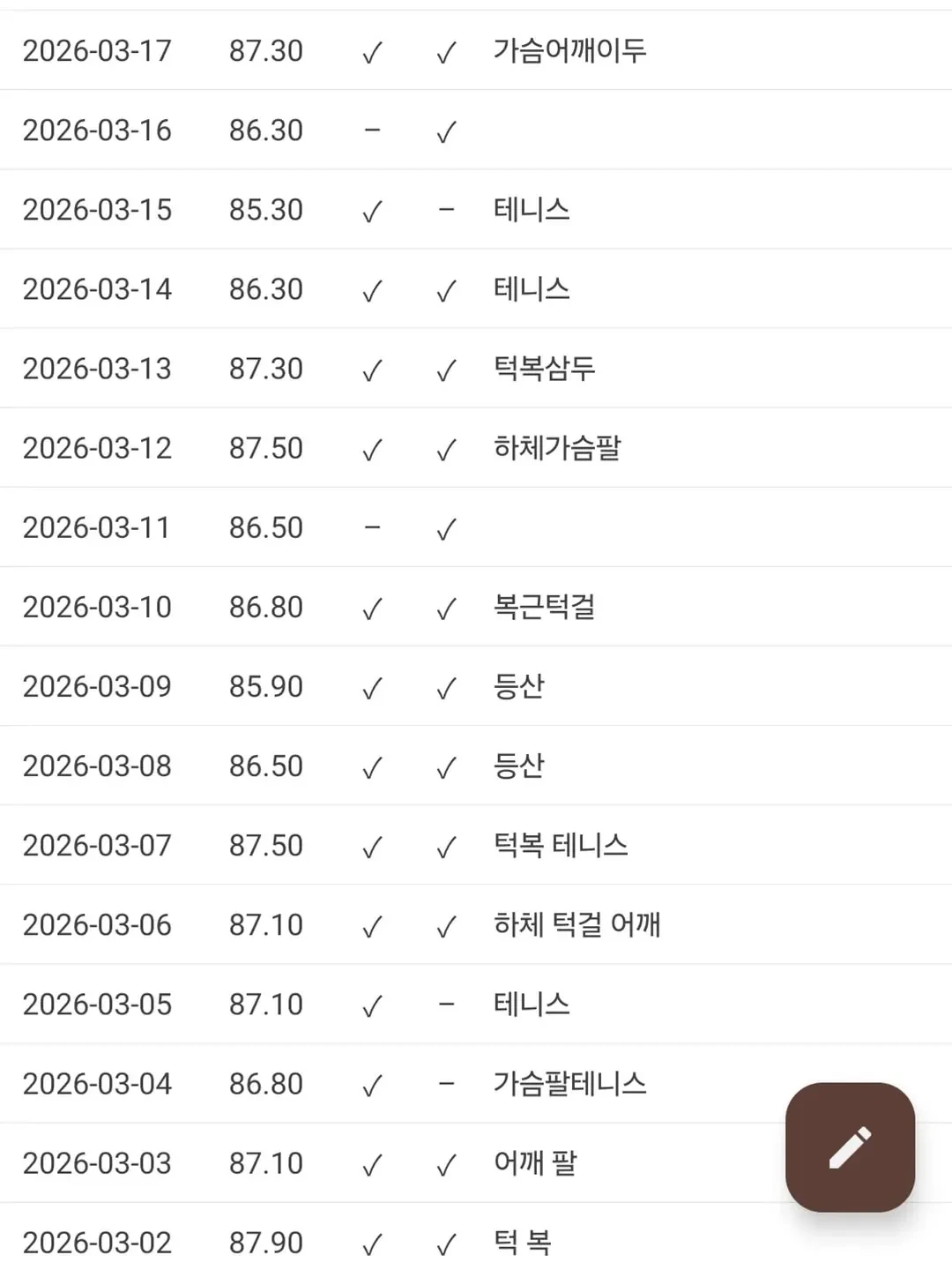Select the 턱복삼두 note on 2026-03-13
This screenshot has width=952, height=1270.
[x=544, y=369]
